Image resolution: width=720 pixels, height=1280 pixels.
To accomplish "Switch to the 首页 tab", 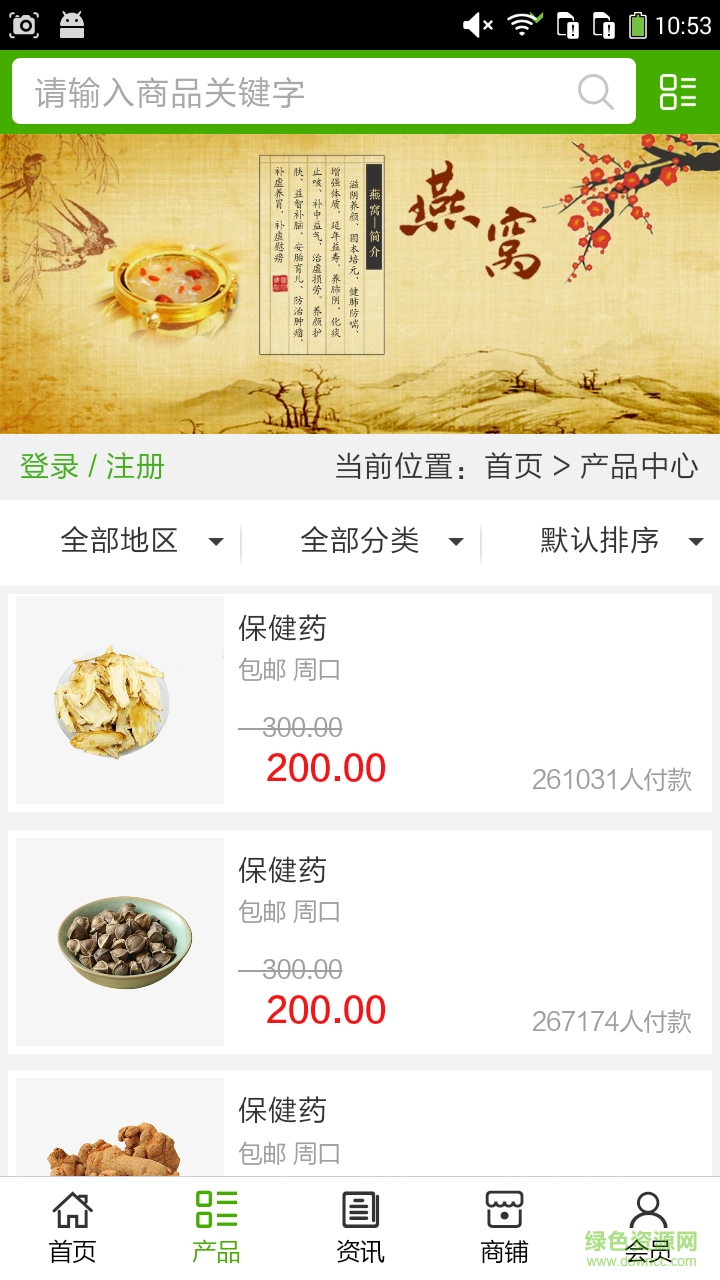I will click(x=73, y=1228).
